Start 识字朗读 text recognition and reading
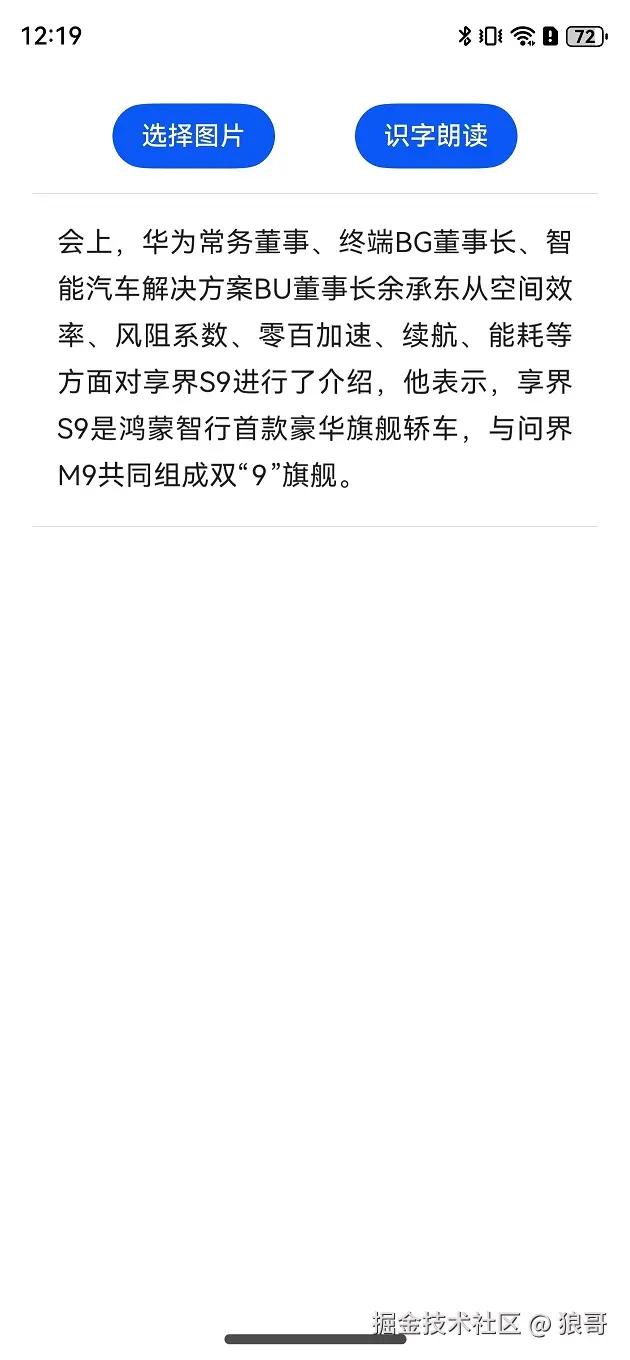Image resolution: width=630 pixels, height=1360 pixels. click(436, 136)
